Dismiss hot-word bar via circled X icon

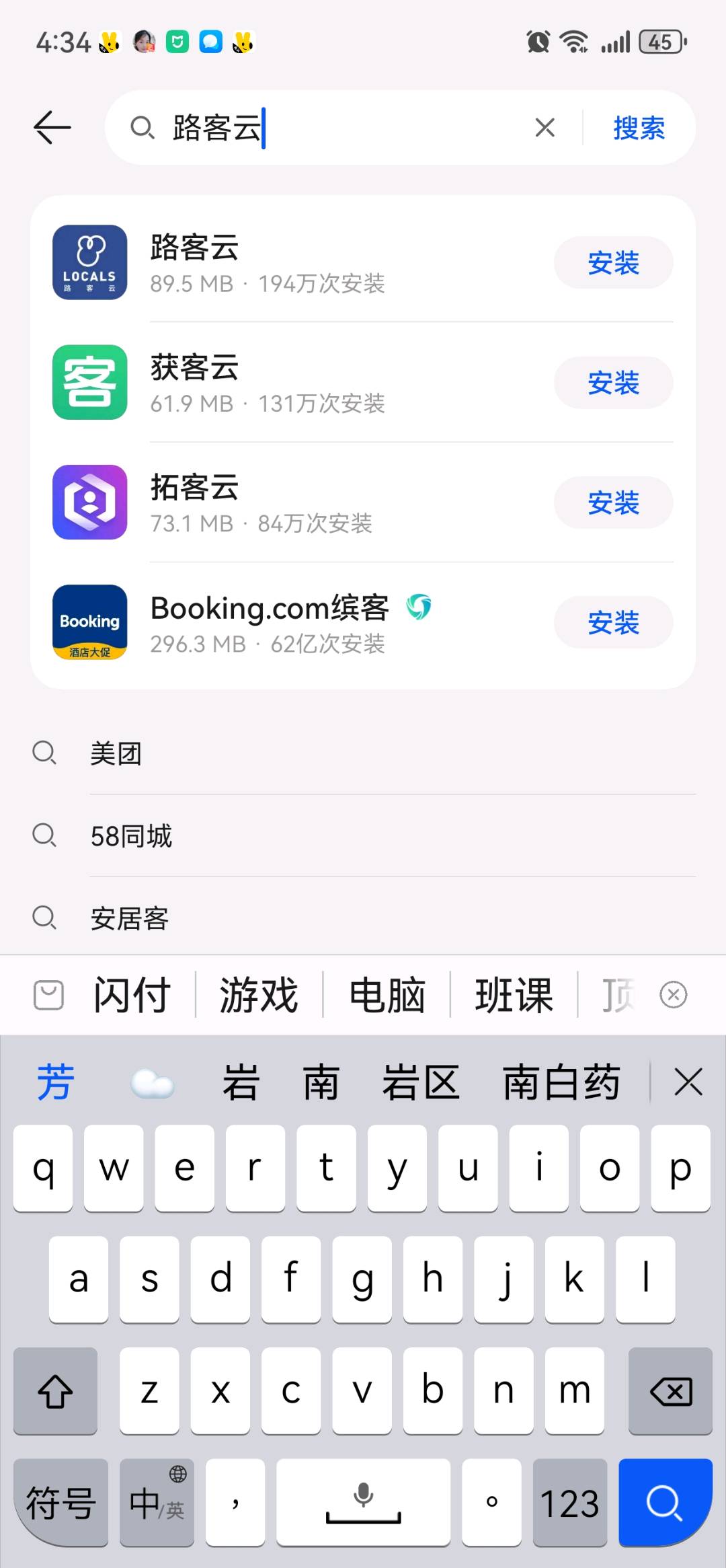click(x=674, y=994)
